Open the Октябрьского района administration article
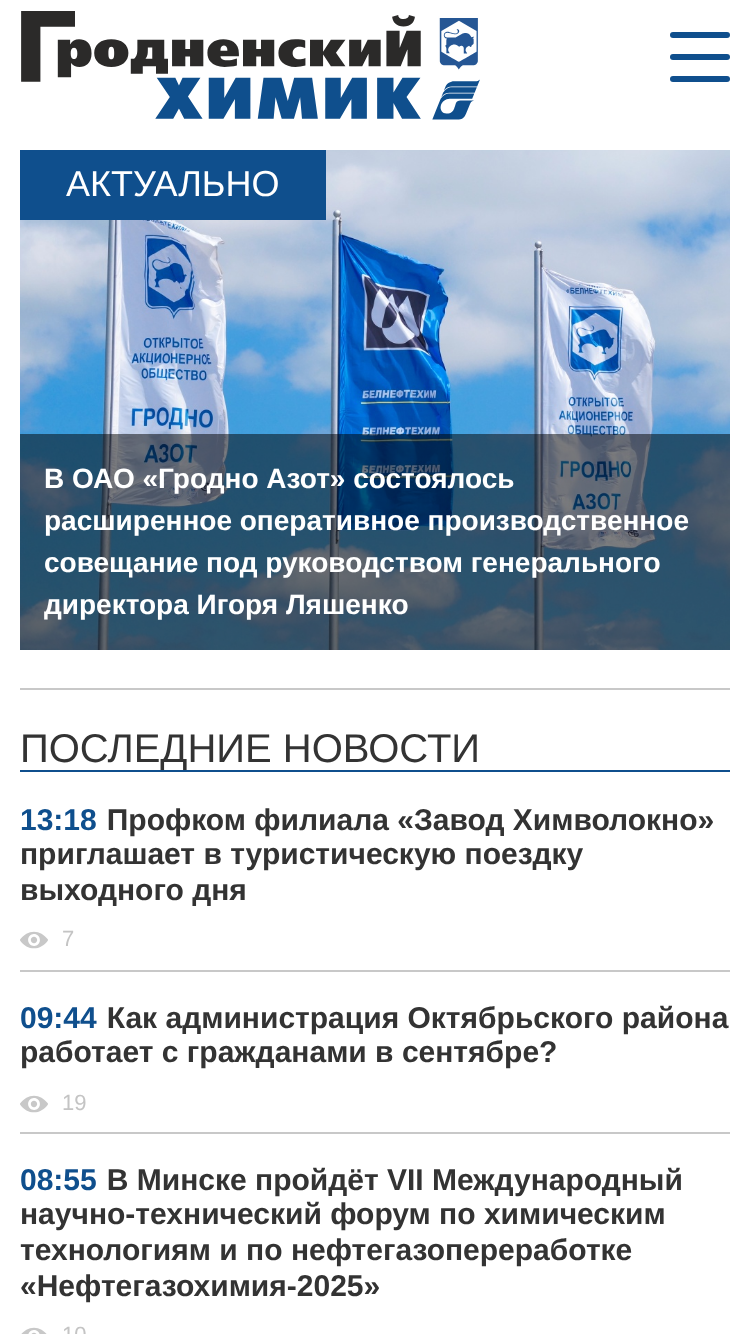This screenshot has width=750, height=1334. pos(374,1035)
